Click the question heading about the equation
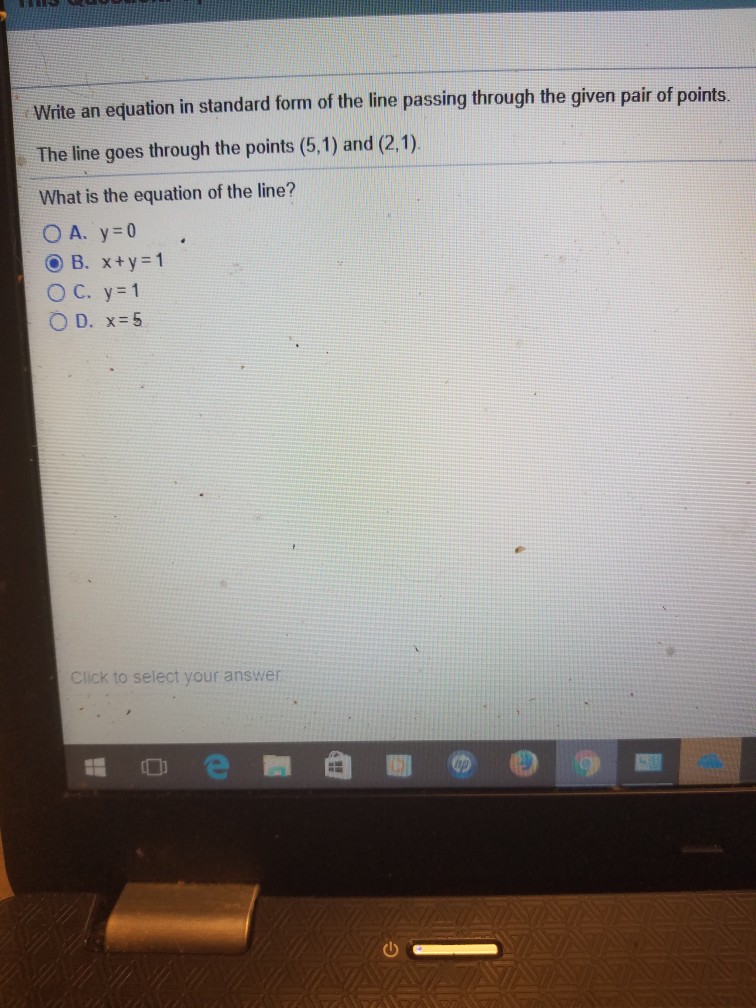This screenshot has height=1008, width=756. 166,193
